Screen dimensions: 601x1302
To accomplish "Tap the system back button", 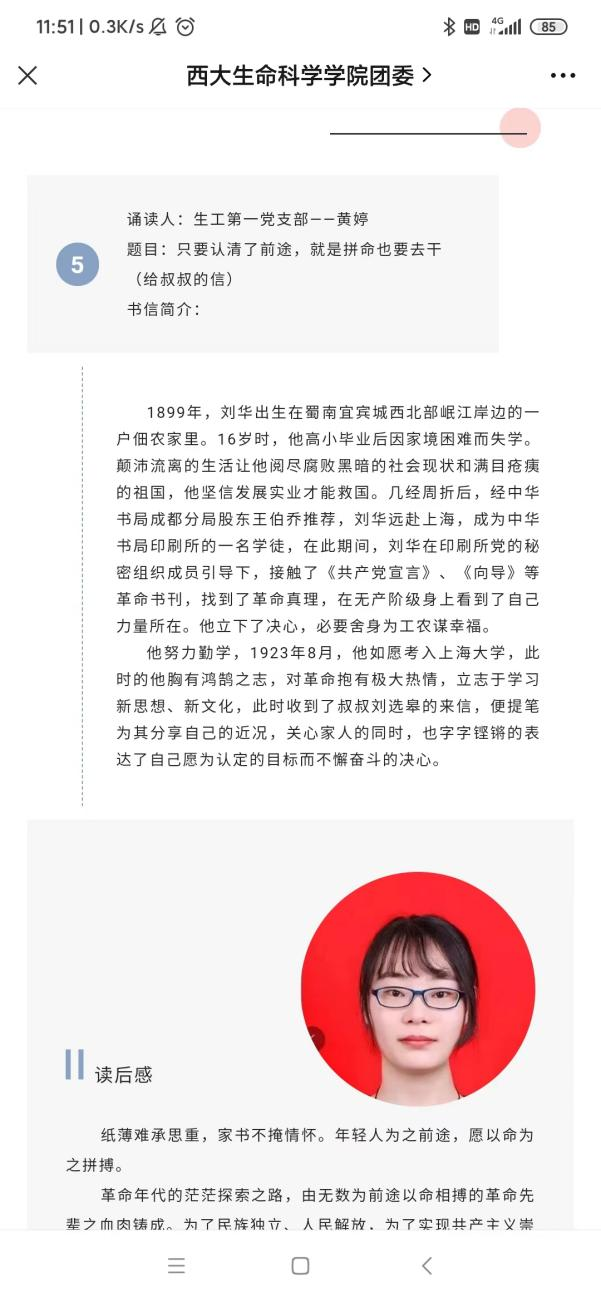I will (427, 1266).
